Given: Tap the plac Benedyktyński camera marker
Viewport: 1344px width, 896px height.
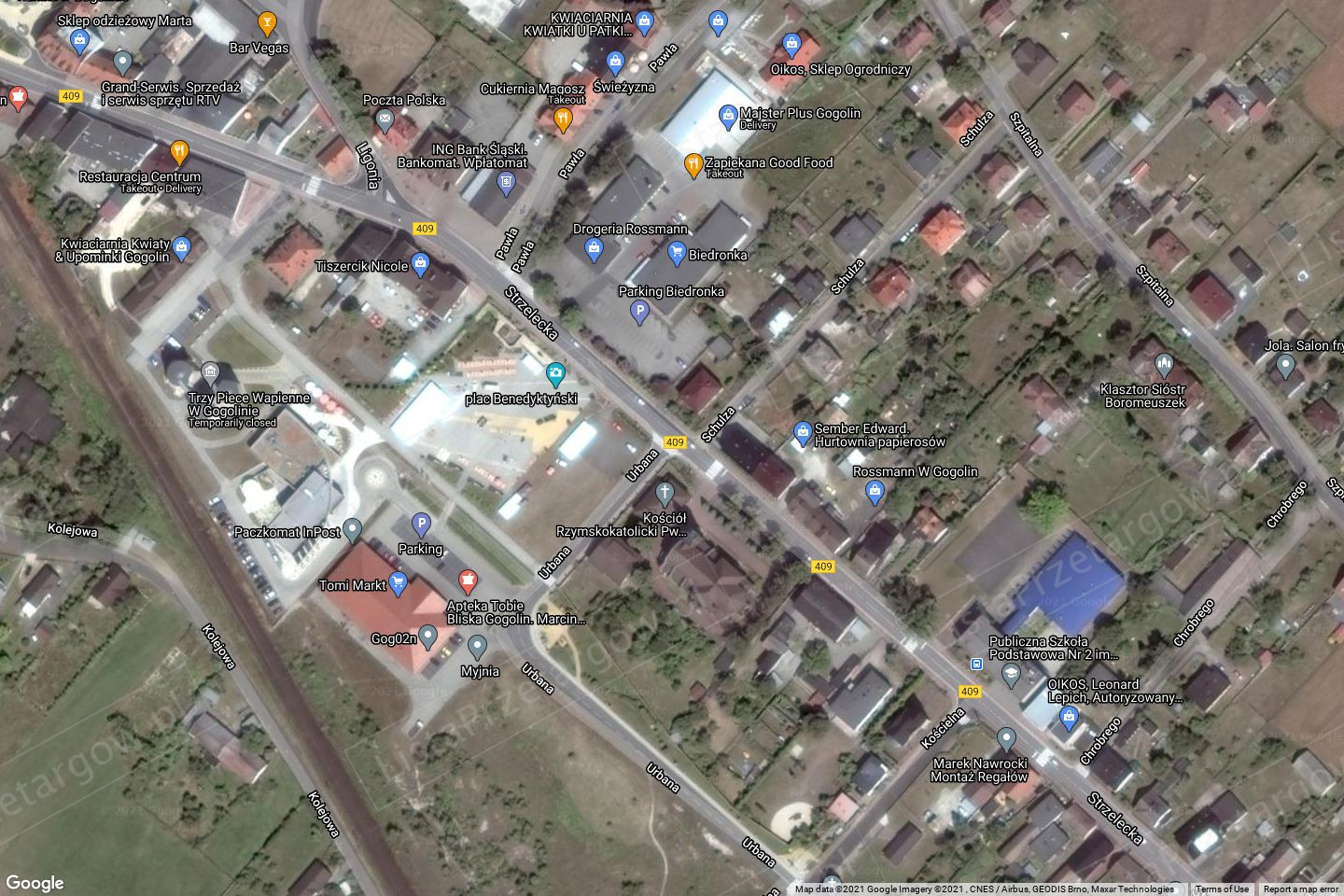Looking at the screenshot, I should coord(555,375).
